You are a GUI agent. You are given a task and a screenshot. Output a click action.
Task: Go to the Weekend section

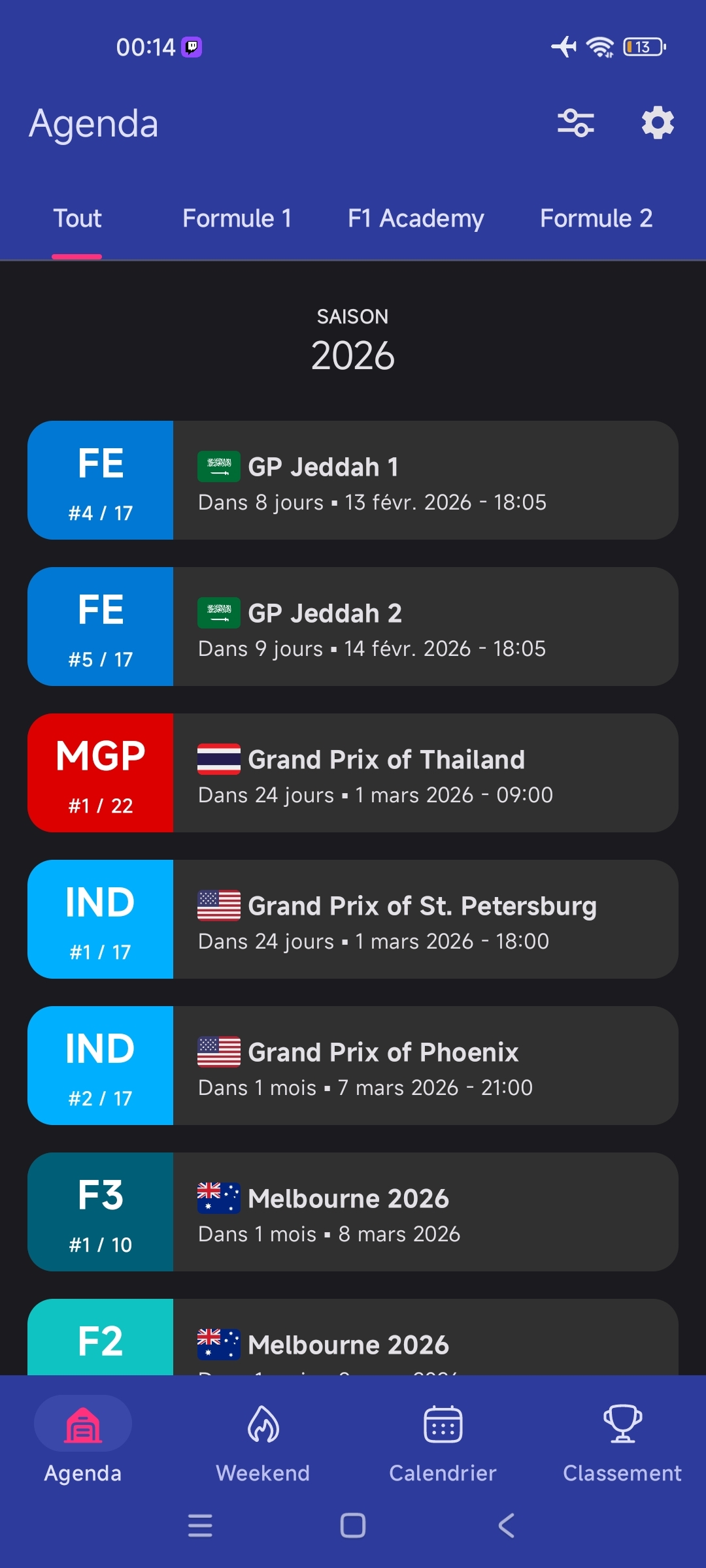pyautogui.click(x=263, y=1441)
